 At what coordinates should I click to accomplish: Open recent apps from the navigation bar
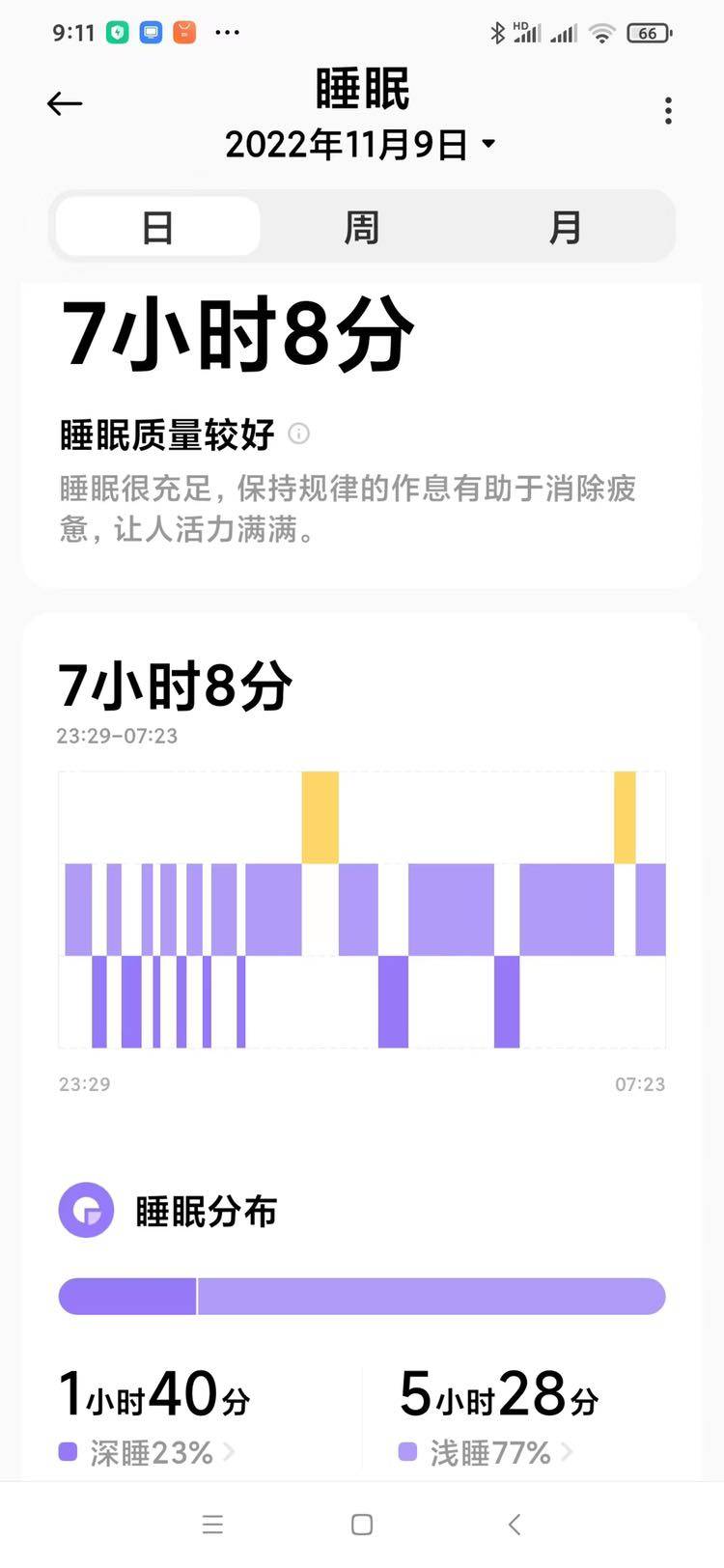[212, 1525]
